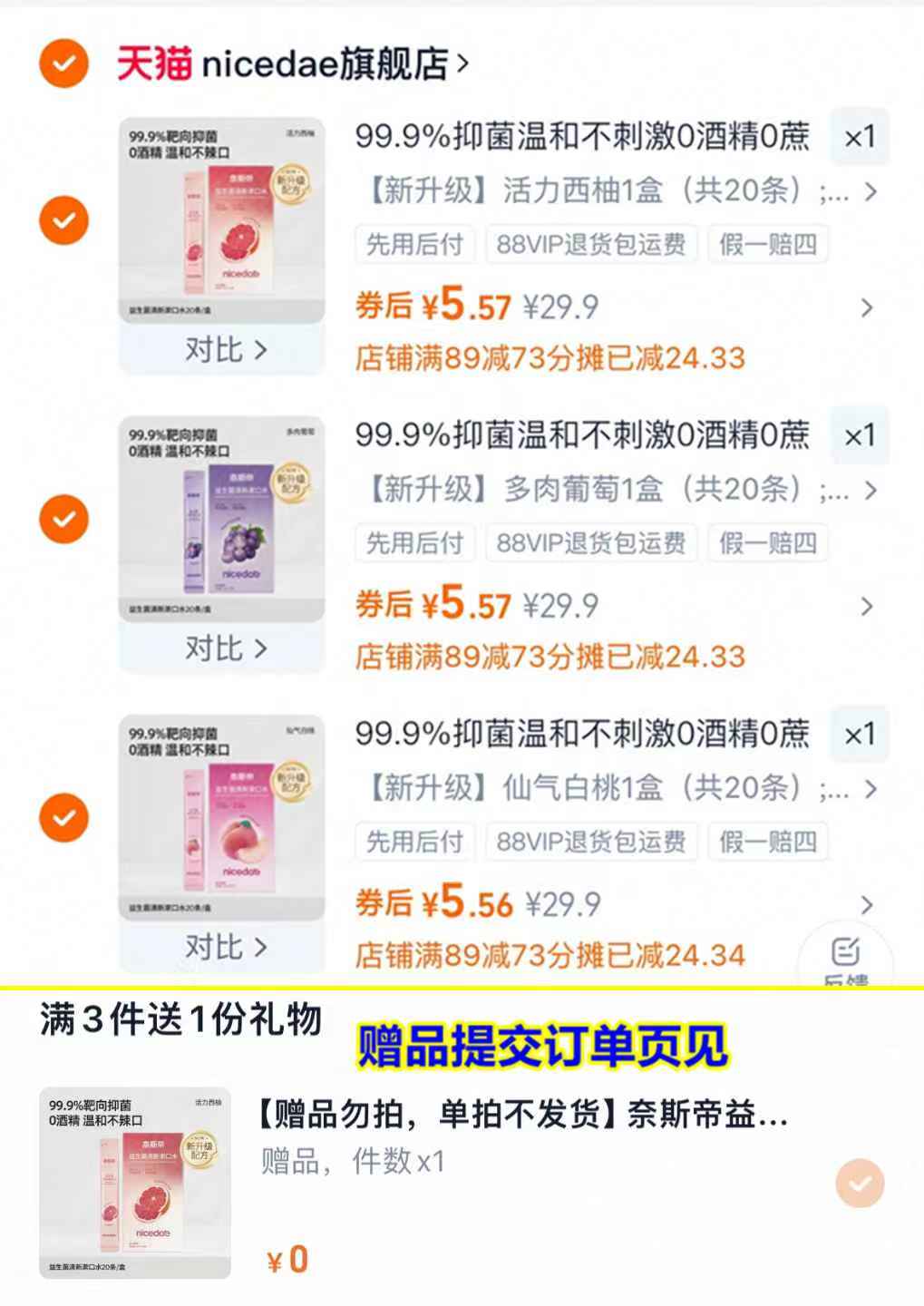Tap 对比 compare on the grapefruit product

coord(222,351)
